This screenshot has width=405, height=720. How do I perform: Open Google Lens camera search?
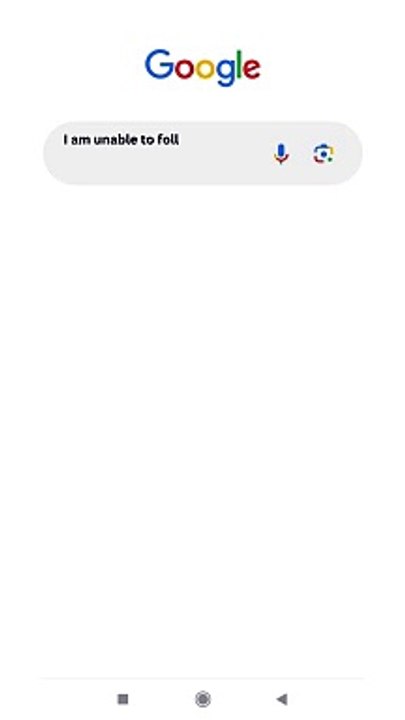tap(324, 154)
